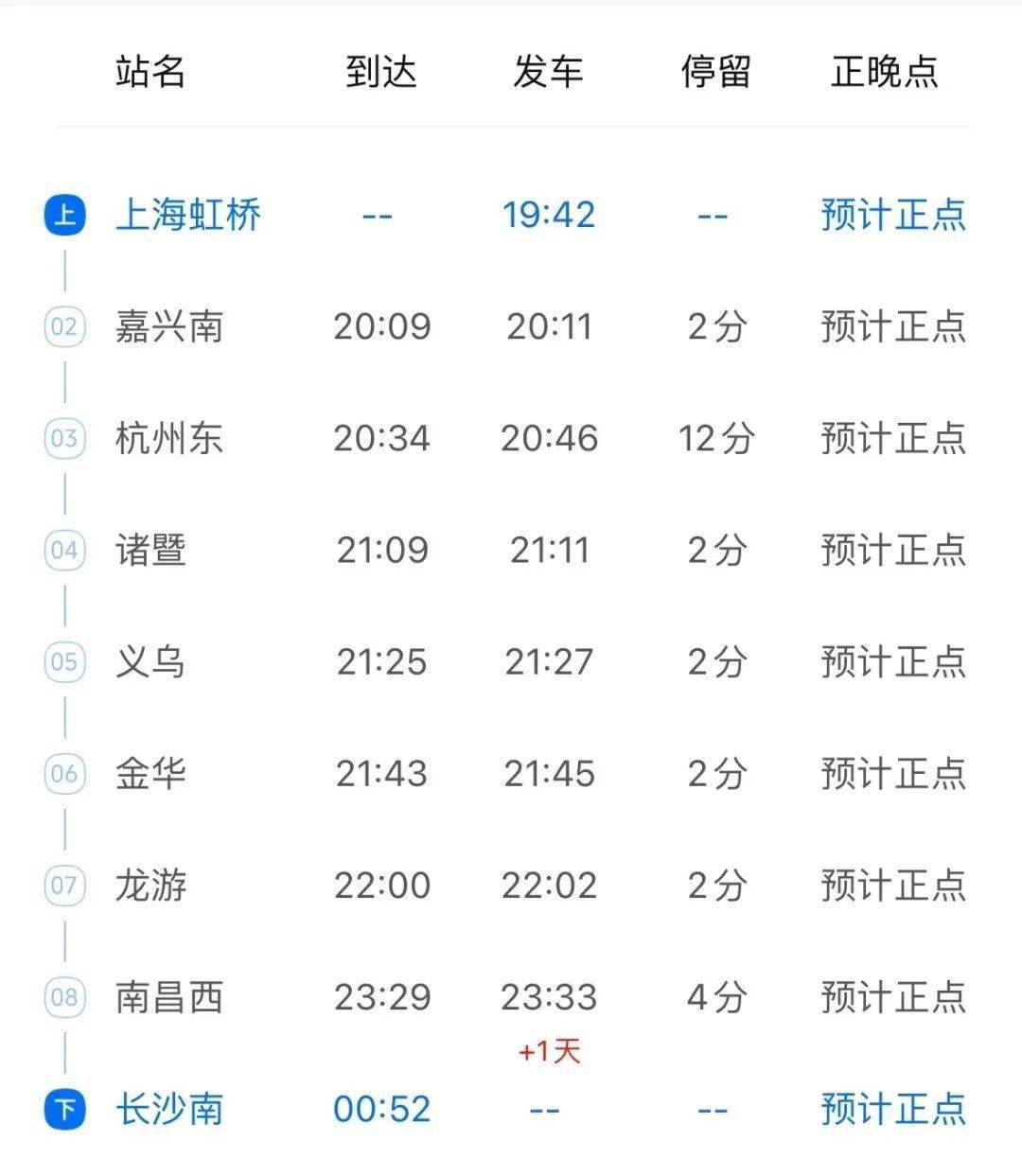
Task: Click the station number icon 05 beside 义乌
Action: point(65,661)
